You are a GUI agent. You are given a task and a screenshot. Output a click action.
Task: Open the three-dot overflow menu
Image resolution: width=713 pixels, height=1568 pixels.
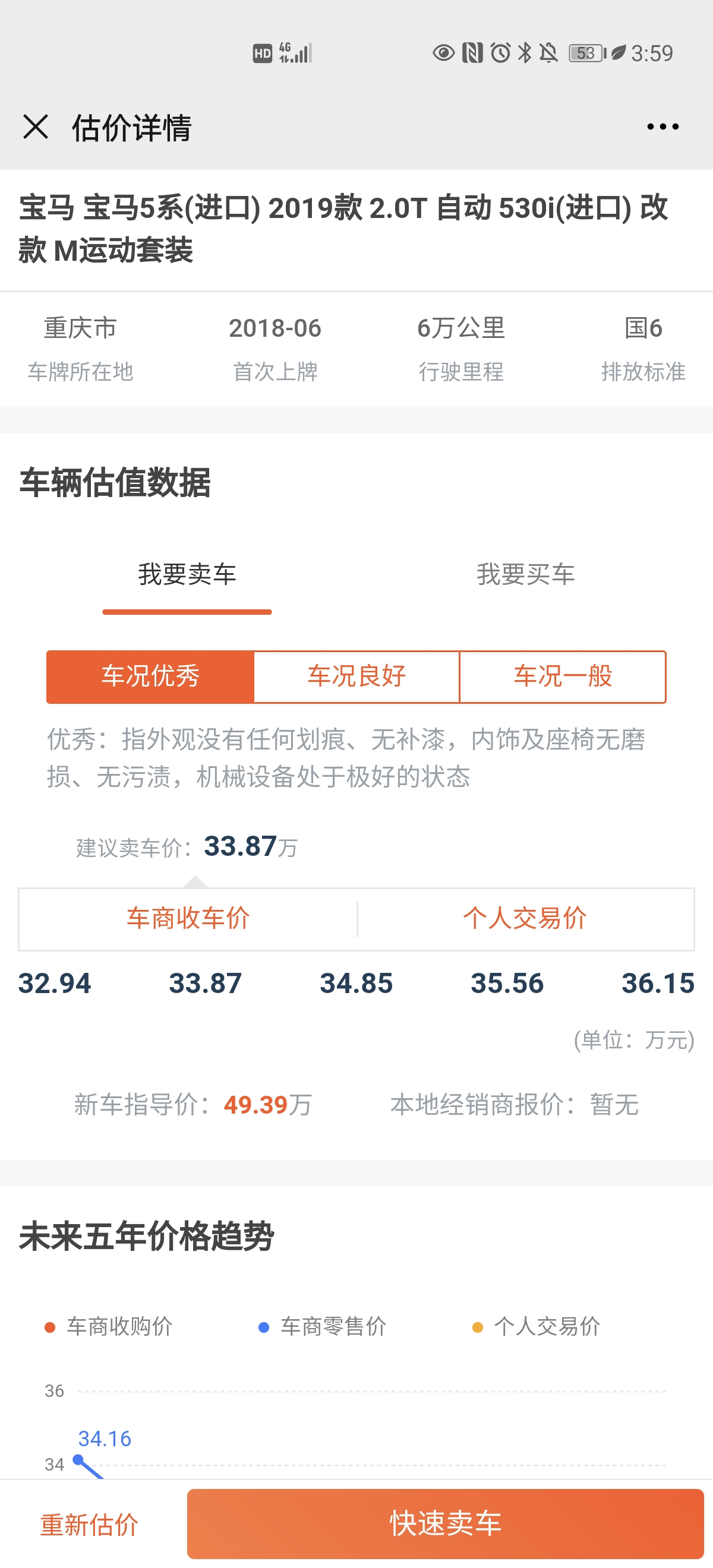pyautogui.click(x=662, y=127)
